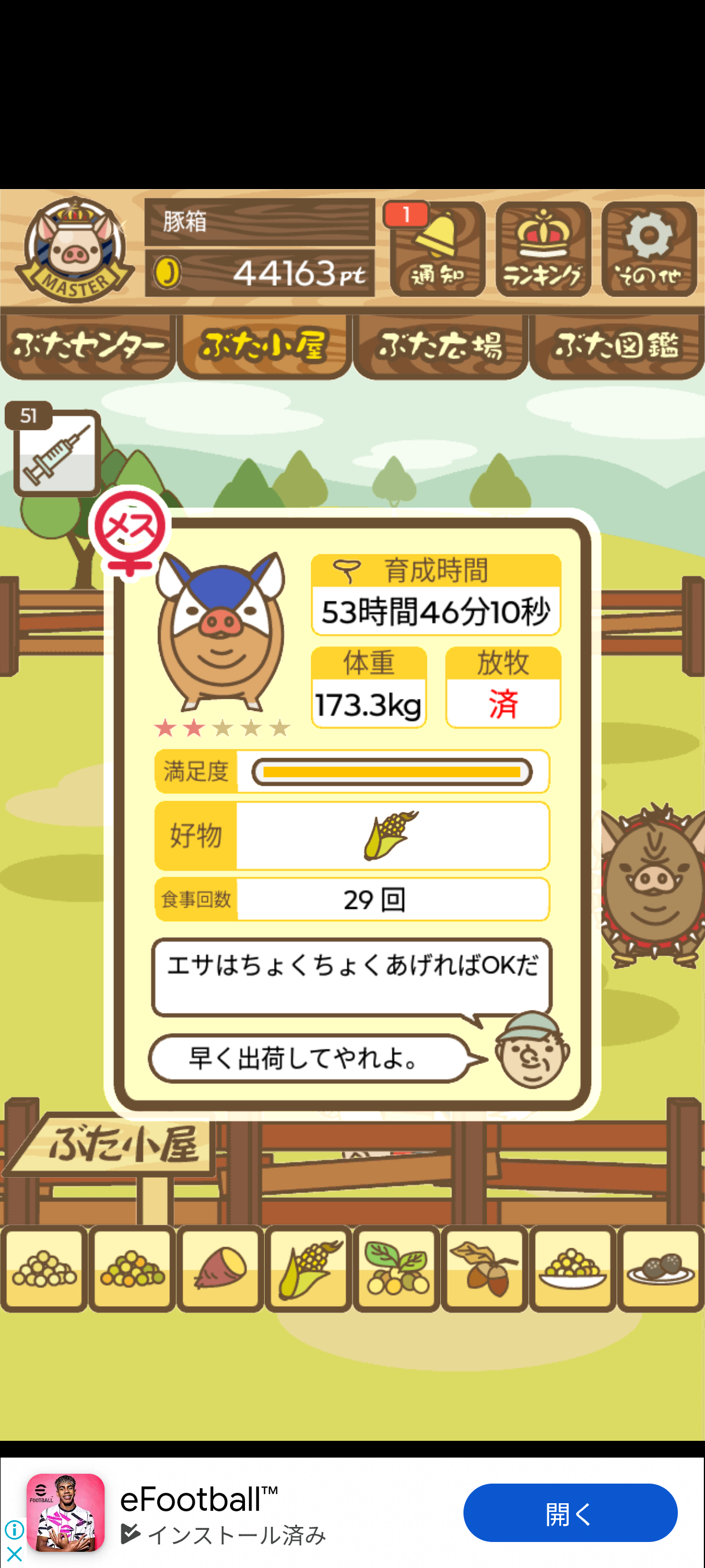705x1568 pixels.
Task: Switch to the ぶたセンター tab
Action: coord(88,346)
